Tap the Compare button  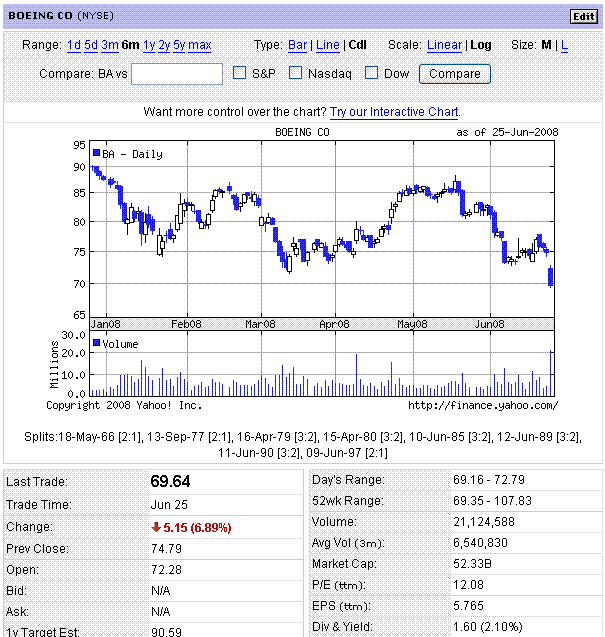[x=455, y=74]
